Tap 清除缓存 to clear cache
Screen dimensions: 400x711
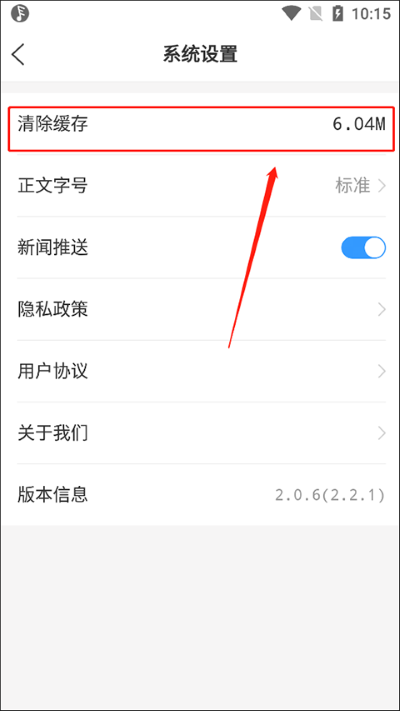tap(201, 125)
